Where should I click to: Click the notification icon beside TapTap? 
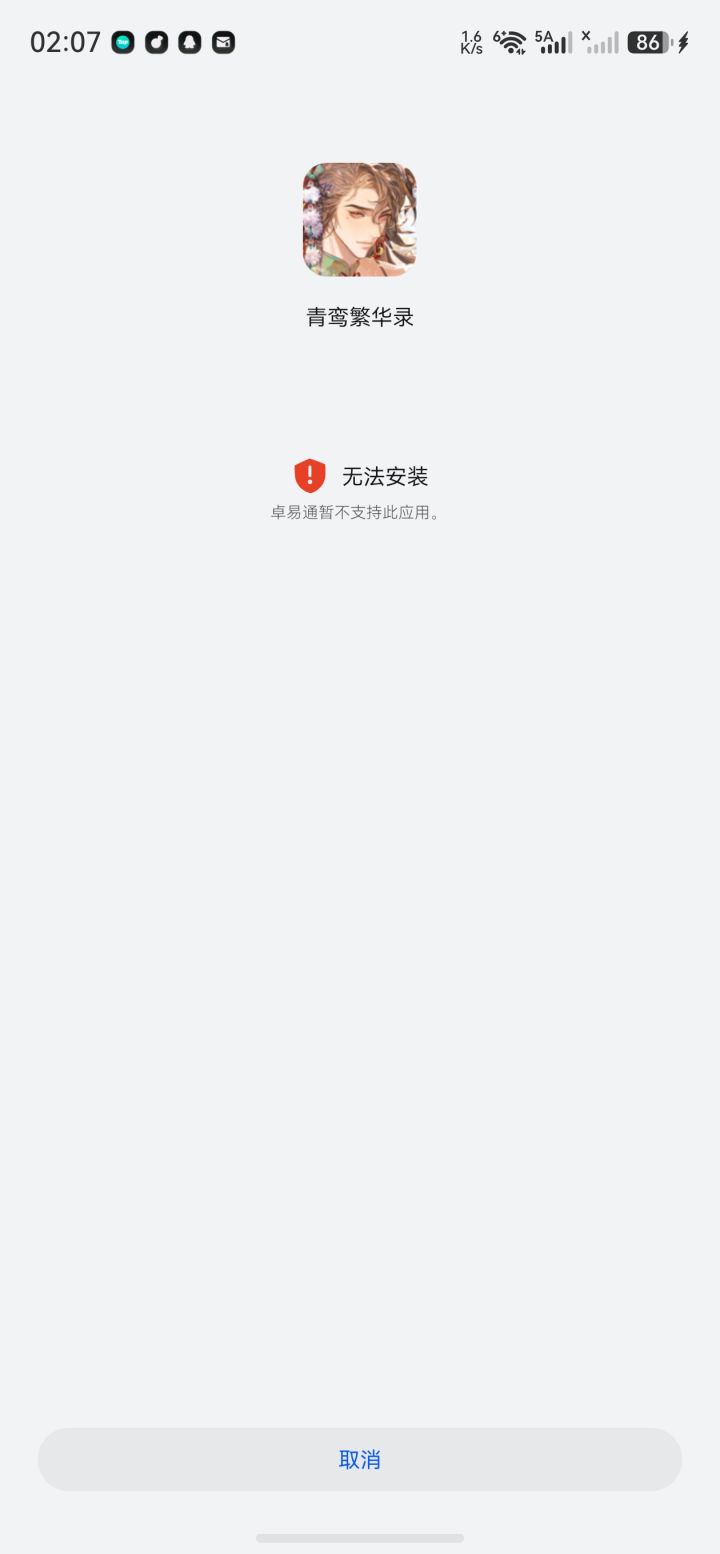(x=156, y=42)
